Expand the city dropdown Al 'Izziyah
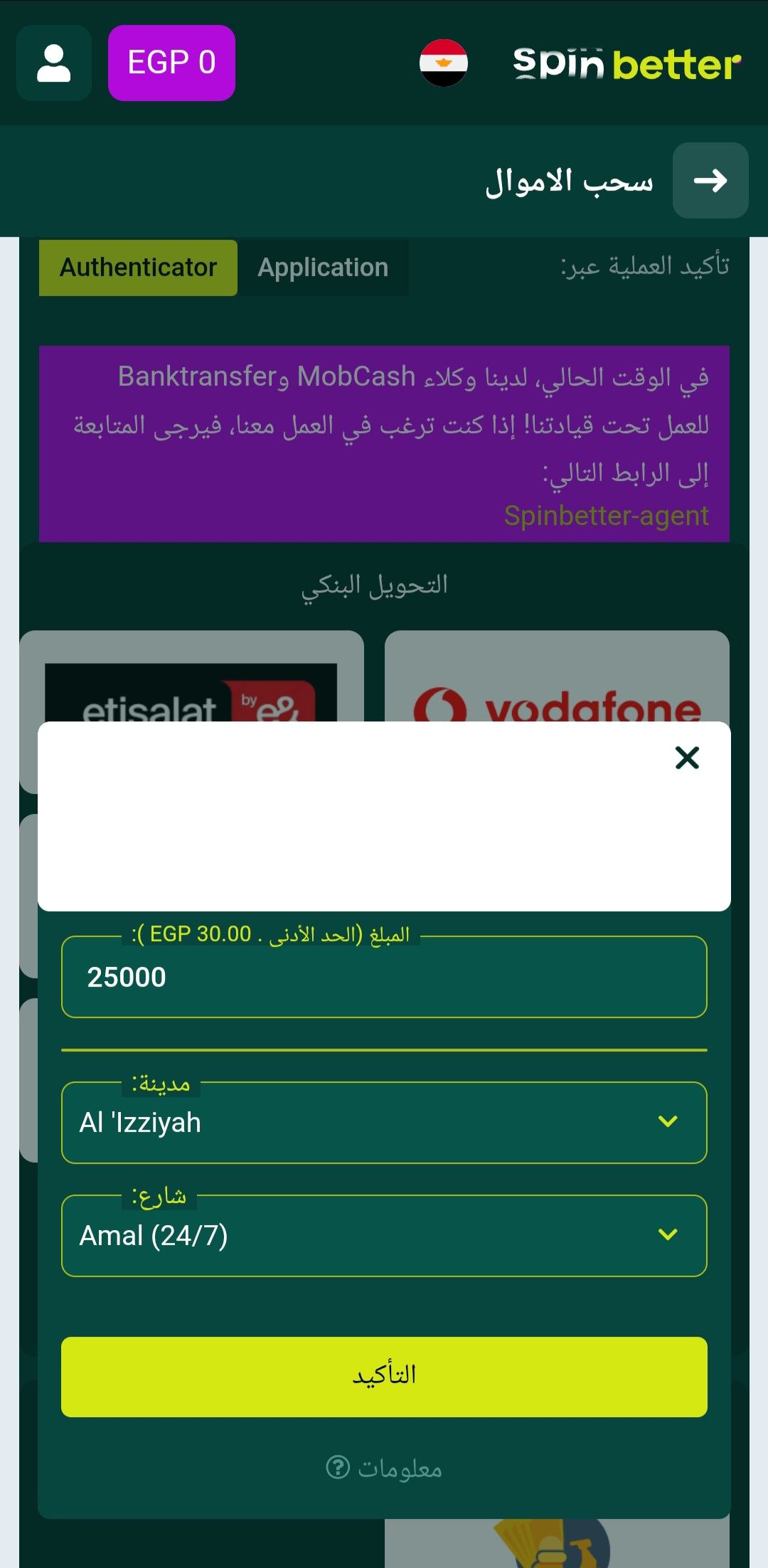 (x=384, y=1123)
